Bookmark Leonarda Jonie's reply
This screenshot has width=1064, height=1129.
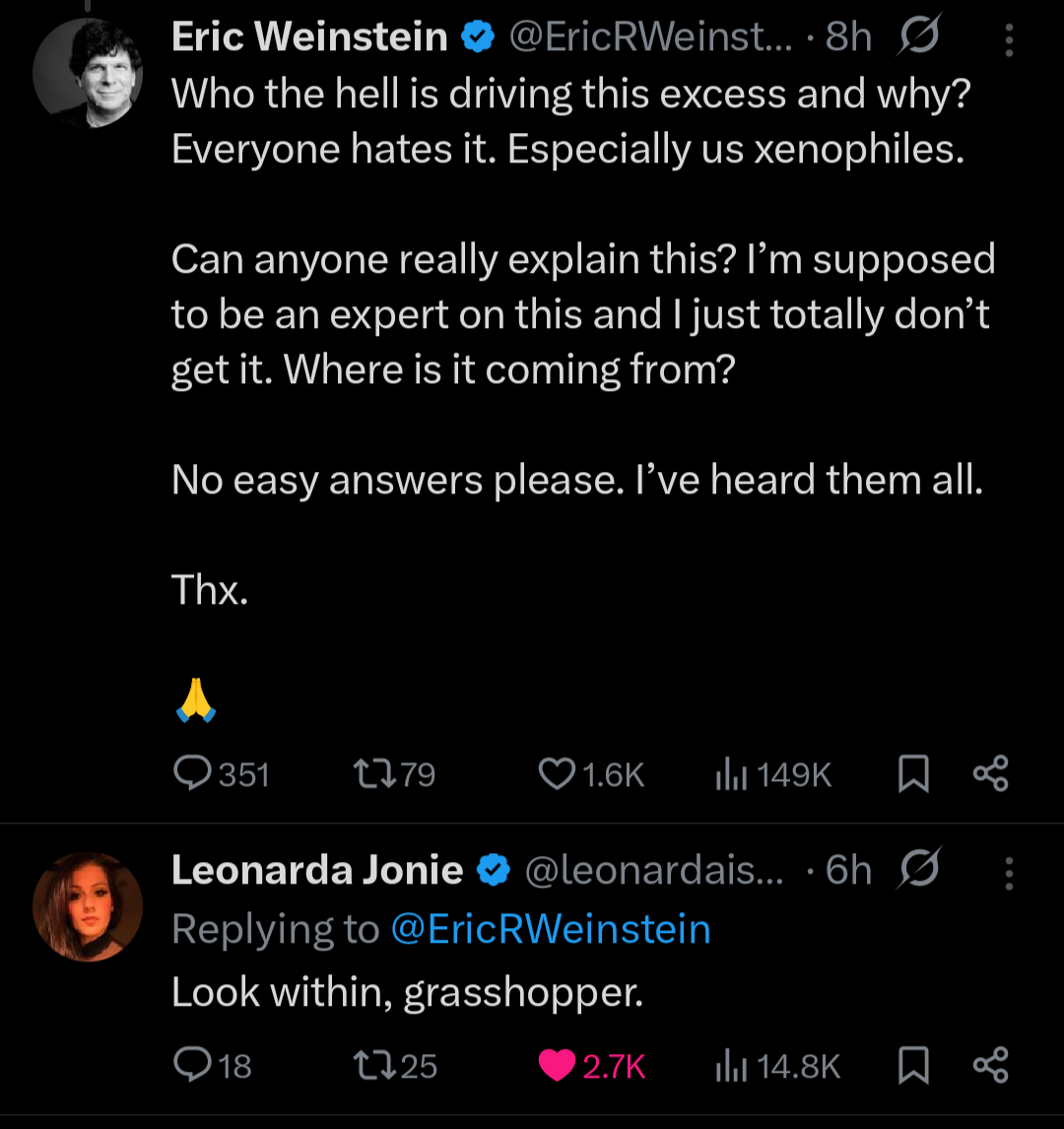point(914,1065)
